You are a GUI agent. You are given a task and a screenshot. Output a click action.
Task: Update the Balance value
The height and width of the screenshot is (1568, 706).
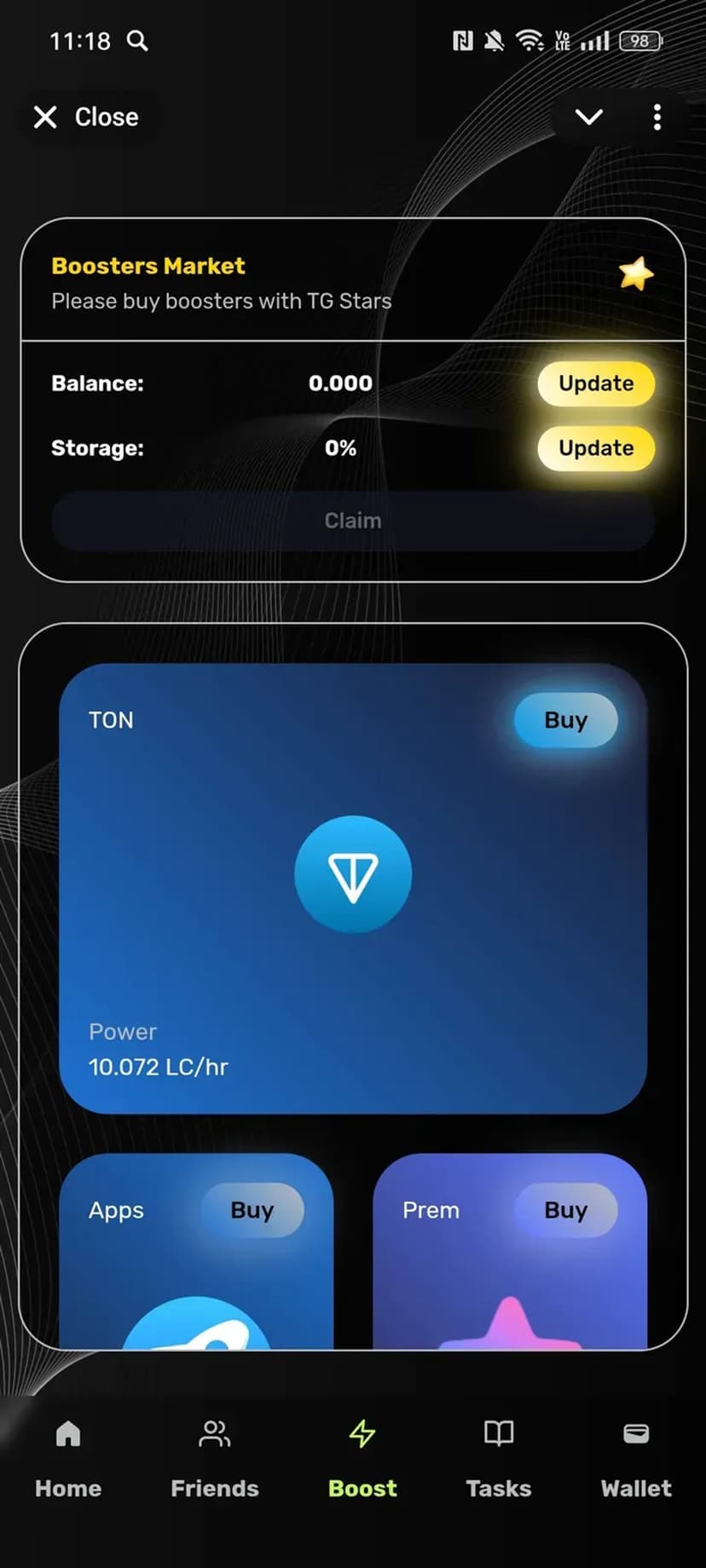click(x=595, y=383)
